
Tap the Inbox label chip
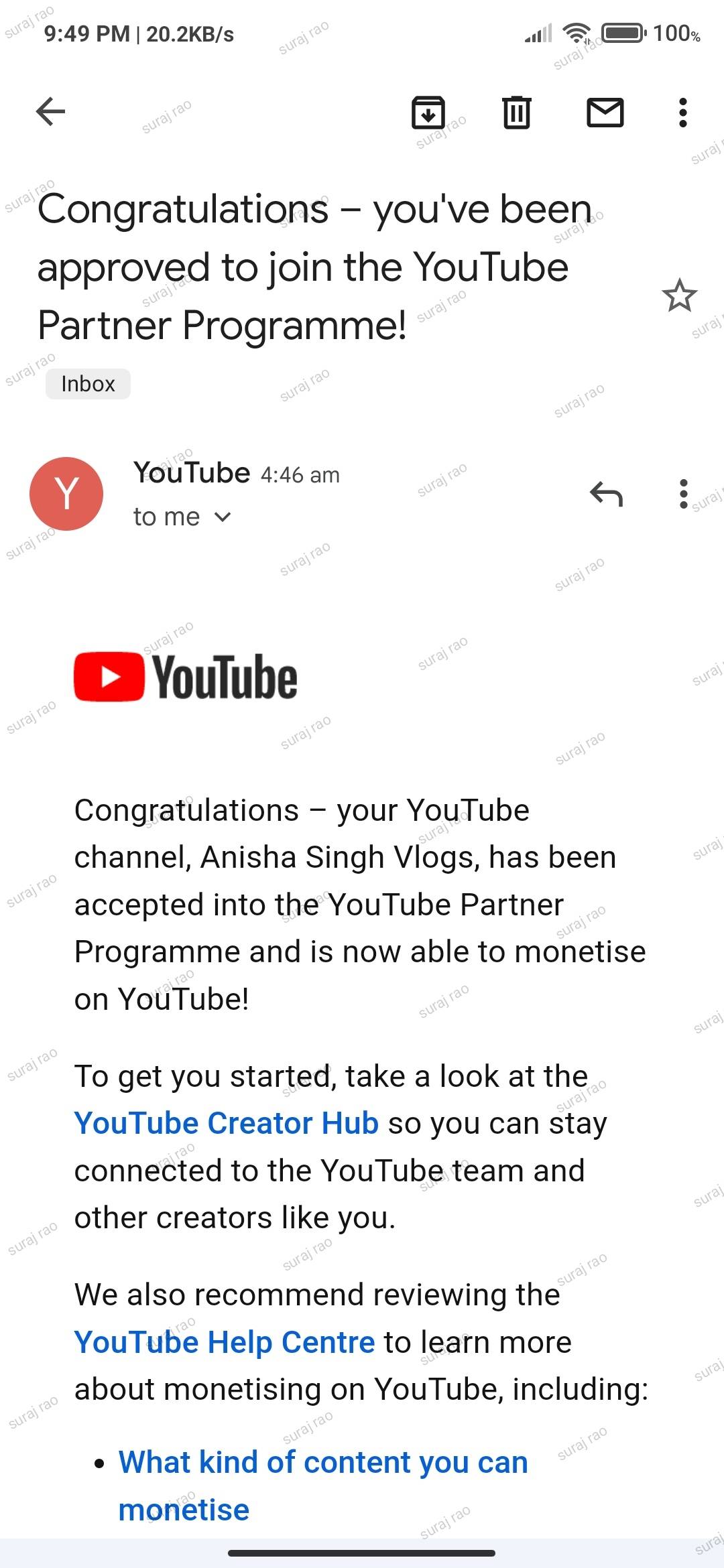click(88, 384)
